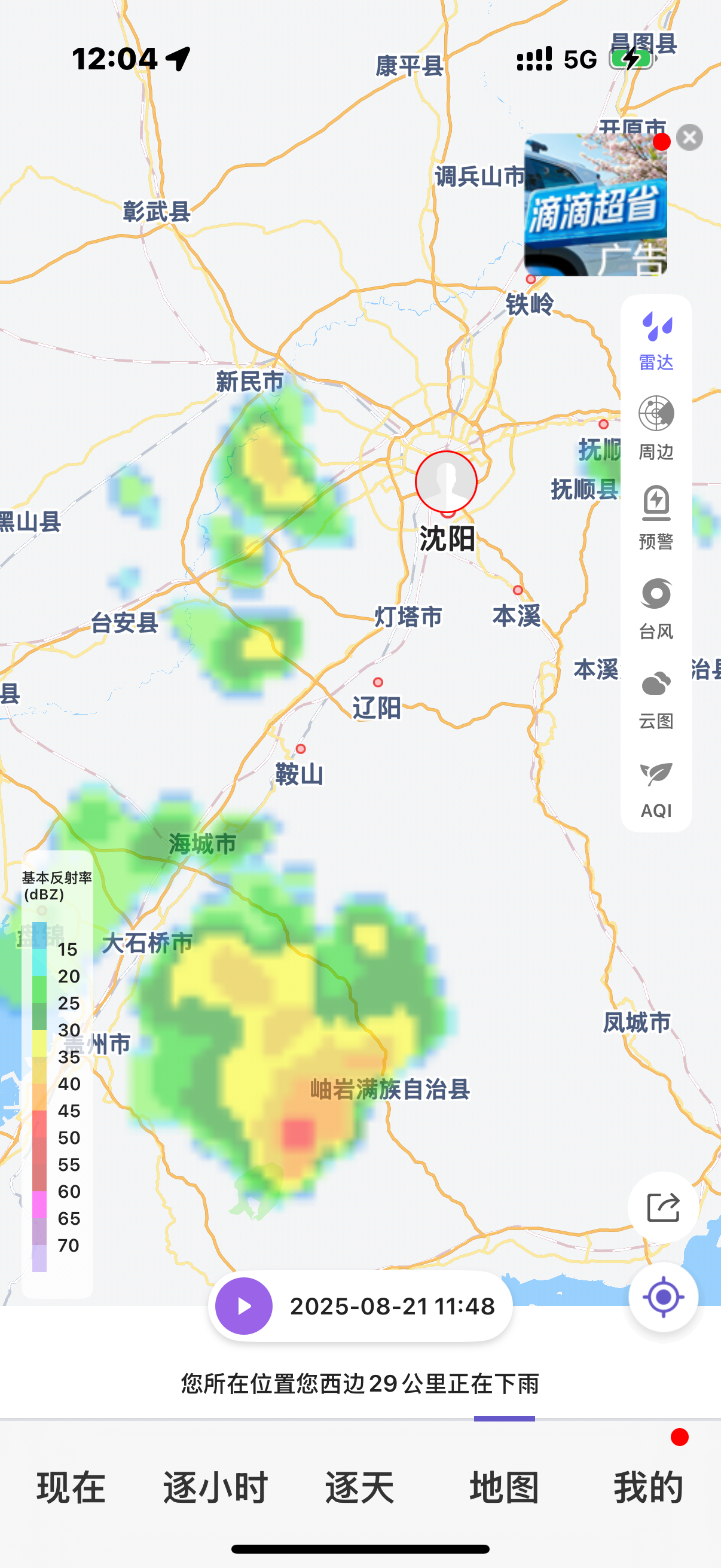The height and width of the screenshot is (1568, 721).
Task: Switch to the 逐天 daily tab
Action: coord(359,1488)
